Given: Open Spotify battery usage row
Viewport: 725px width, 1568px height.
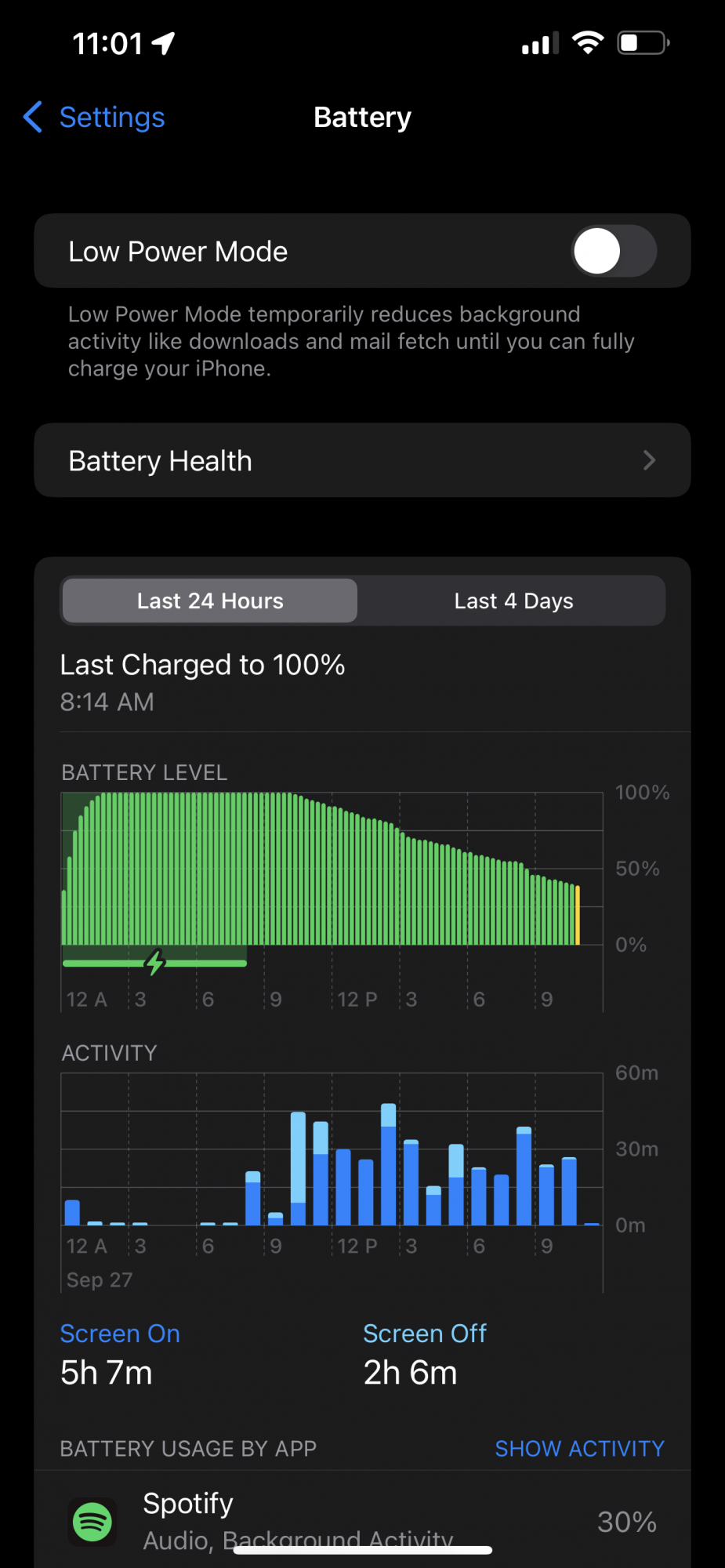Looking at the screenshot, I should coord(362,1521).
